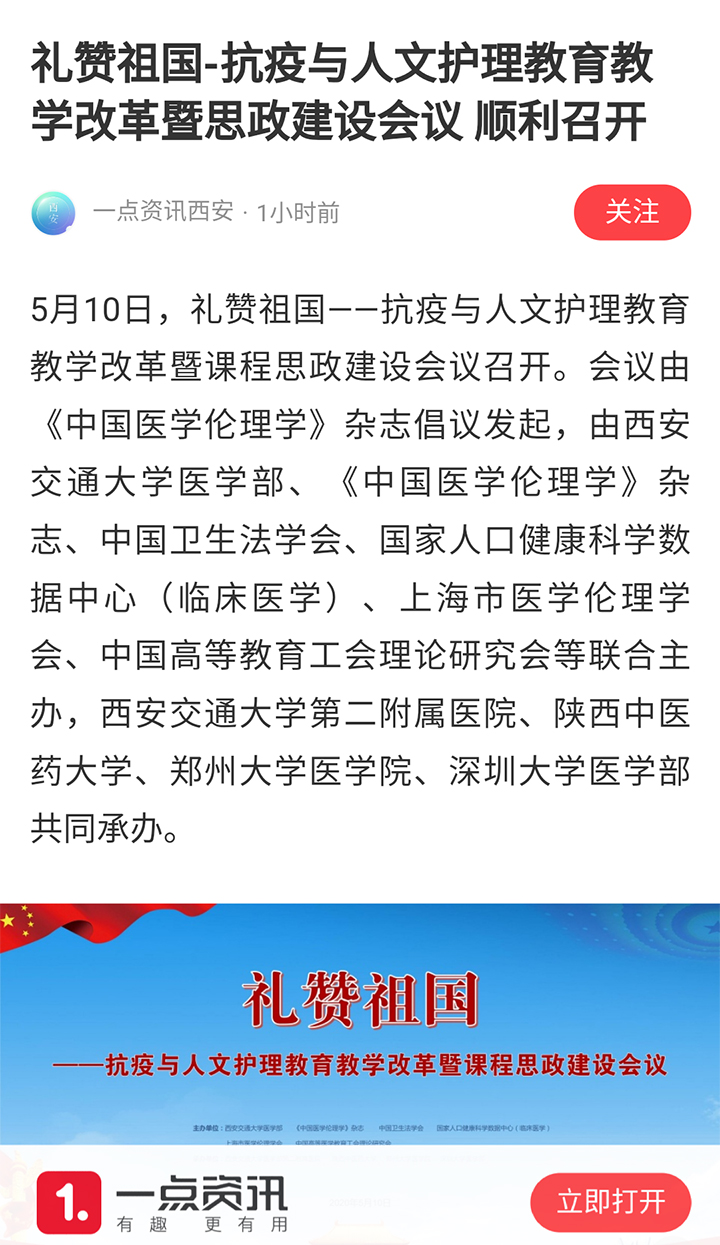Image resolution: width=720 pixels, height=1245 pixels.
Task: Open the 礼赞祖国 conference banner image
Action: pos(360,1020)
